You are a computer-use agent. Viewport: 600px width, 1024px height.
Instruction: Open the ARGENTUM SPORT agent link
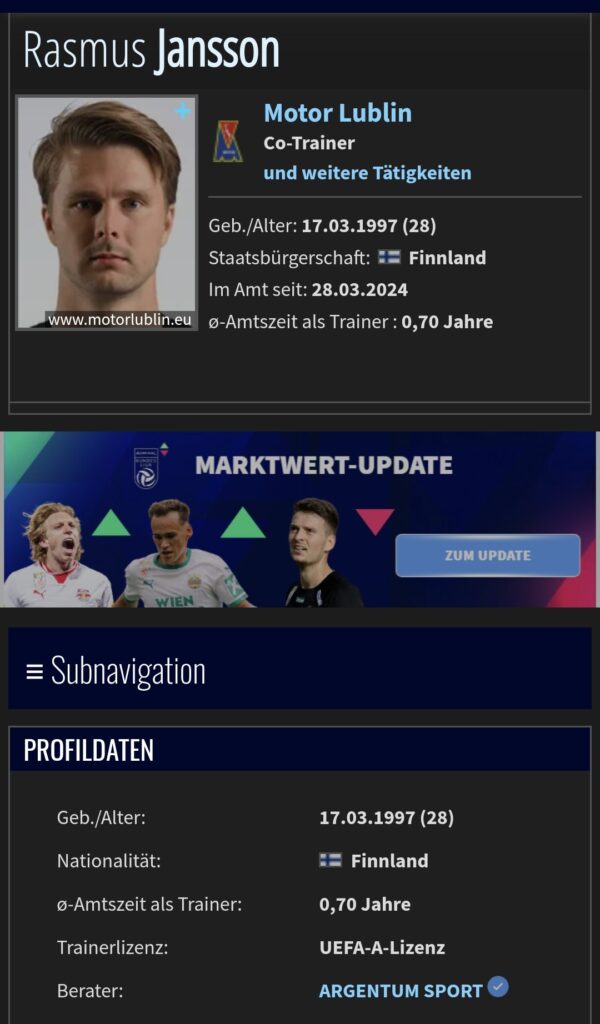[x=400, y=991]
